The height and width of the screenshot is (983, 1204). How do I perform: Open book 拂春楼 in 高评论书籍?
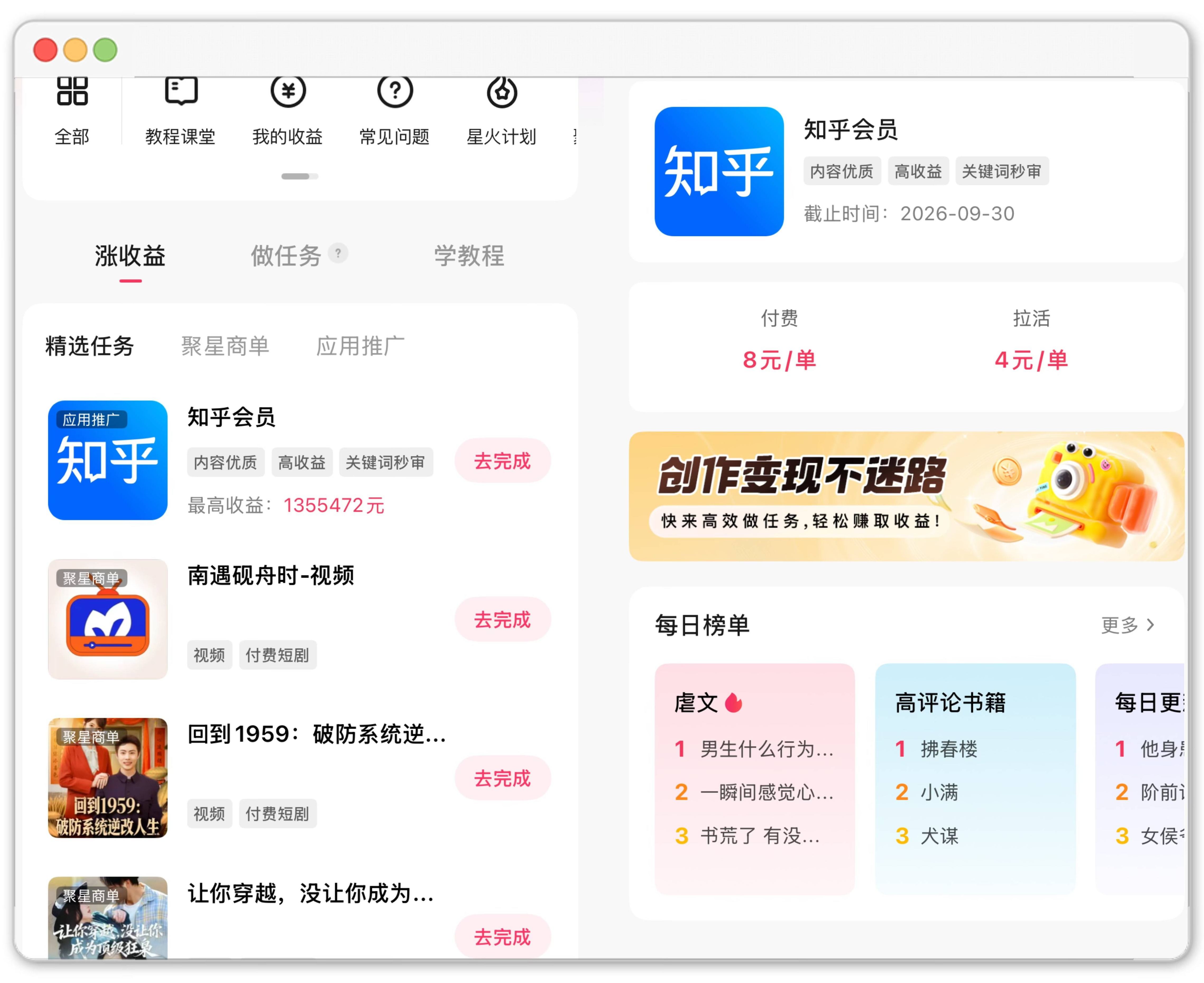(949, 749)
